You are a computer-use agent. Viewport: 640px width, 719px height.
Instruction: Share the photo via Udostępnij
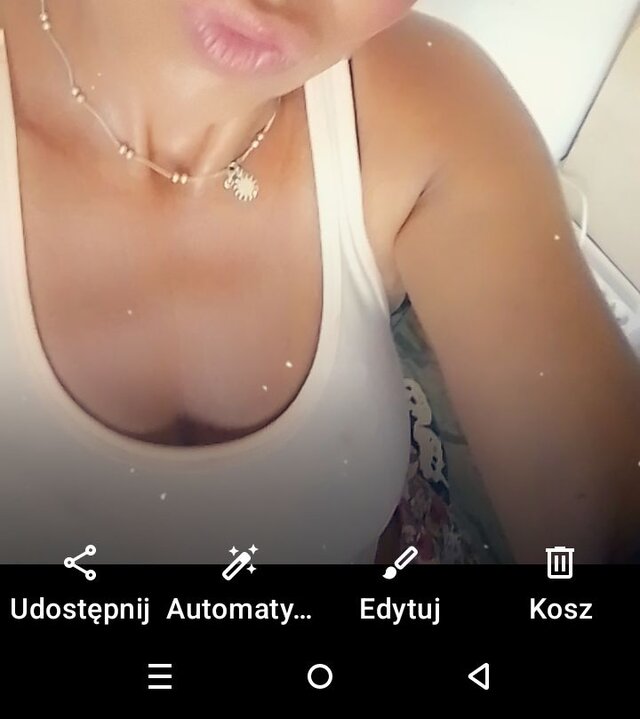click(80, 584)
